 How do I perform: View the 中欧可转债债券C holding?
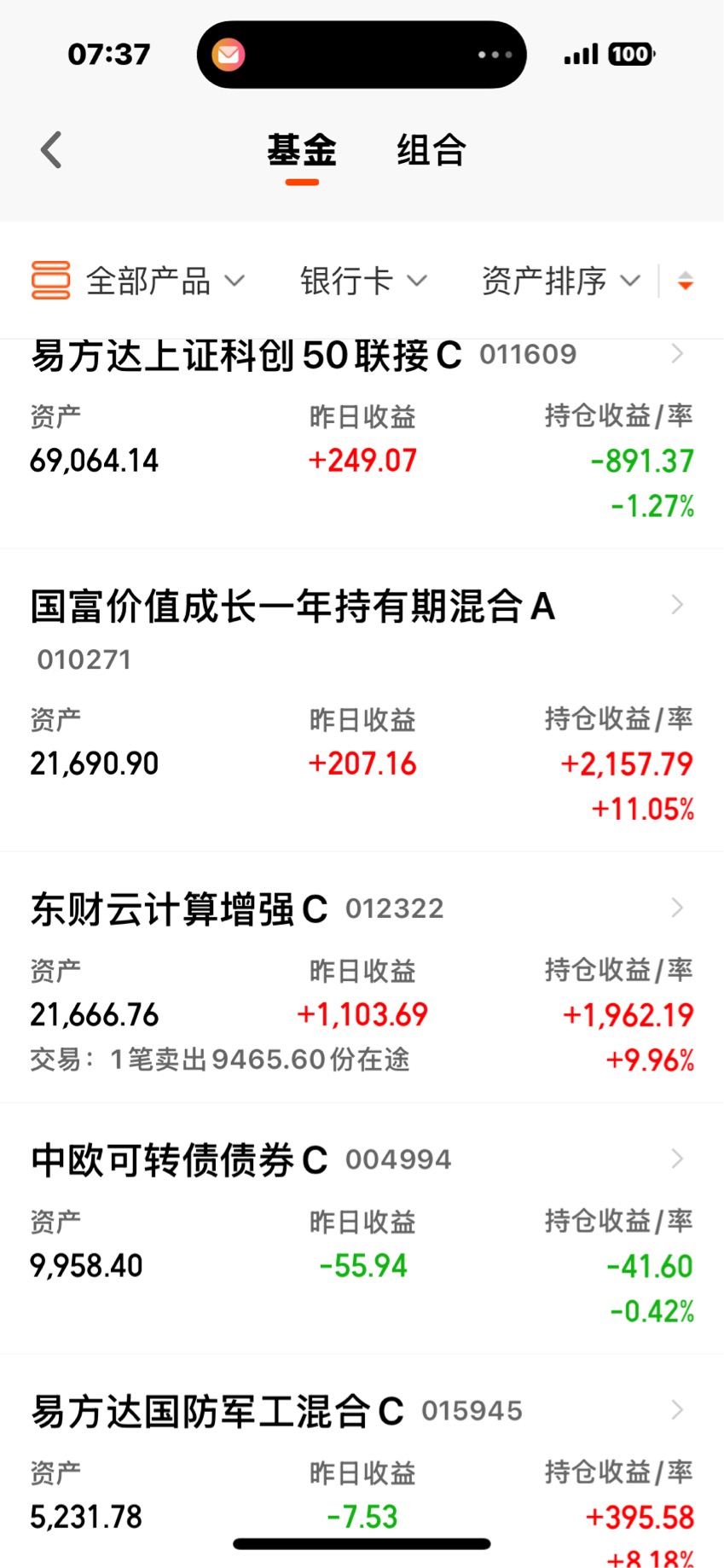pos(362,1228)
